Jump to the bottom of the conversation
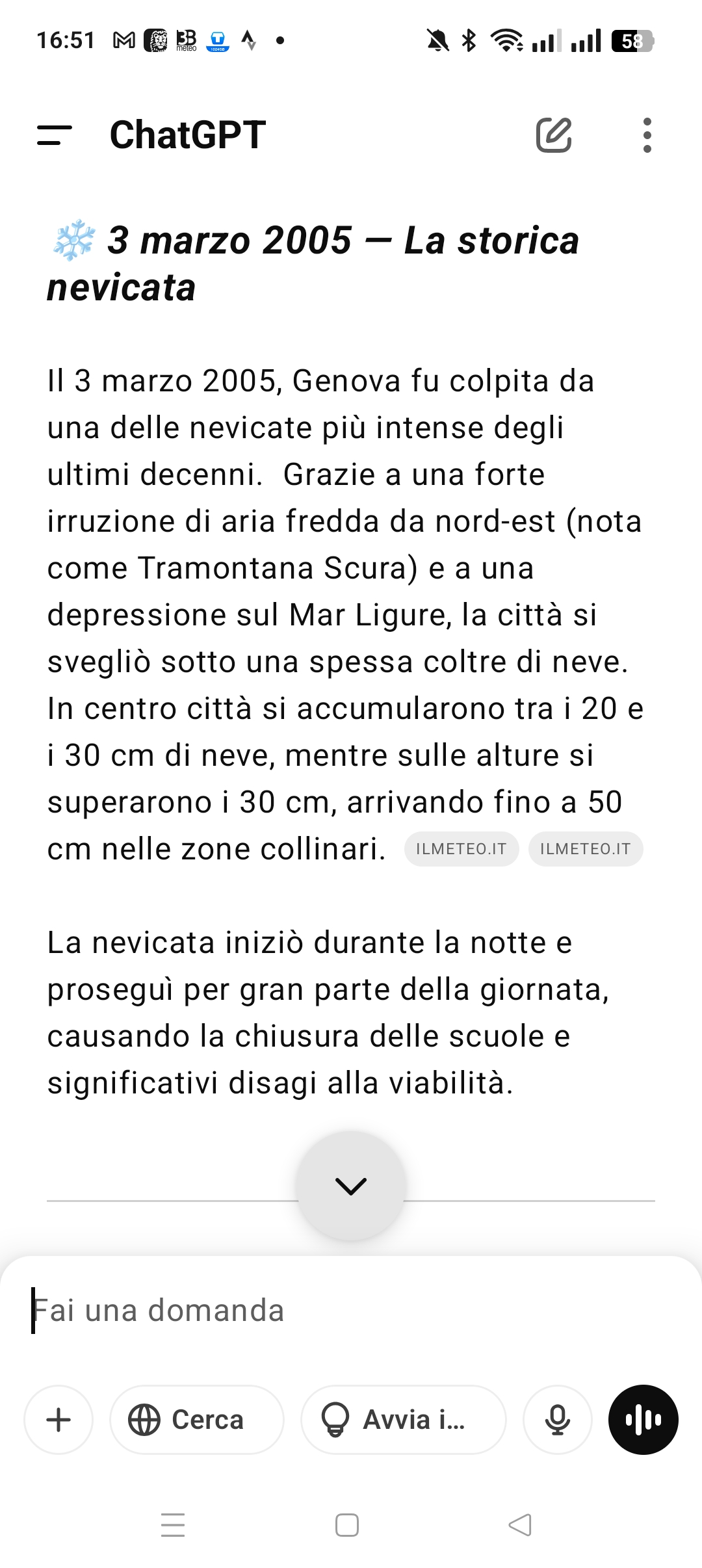 (351, 1186)
